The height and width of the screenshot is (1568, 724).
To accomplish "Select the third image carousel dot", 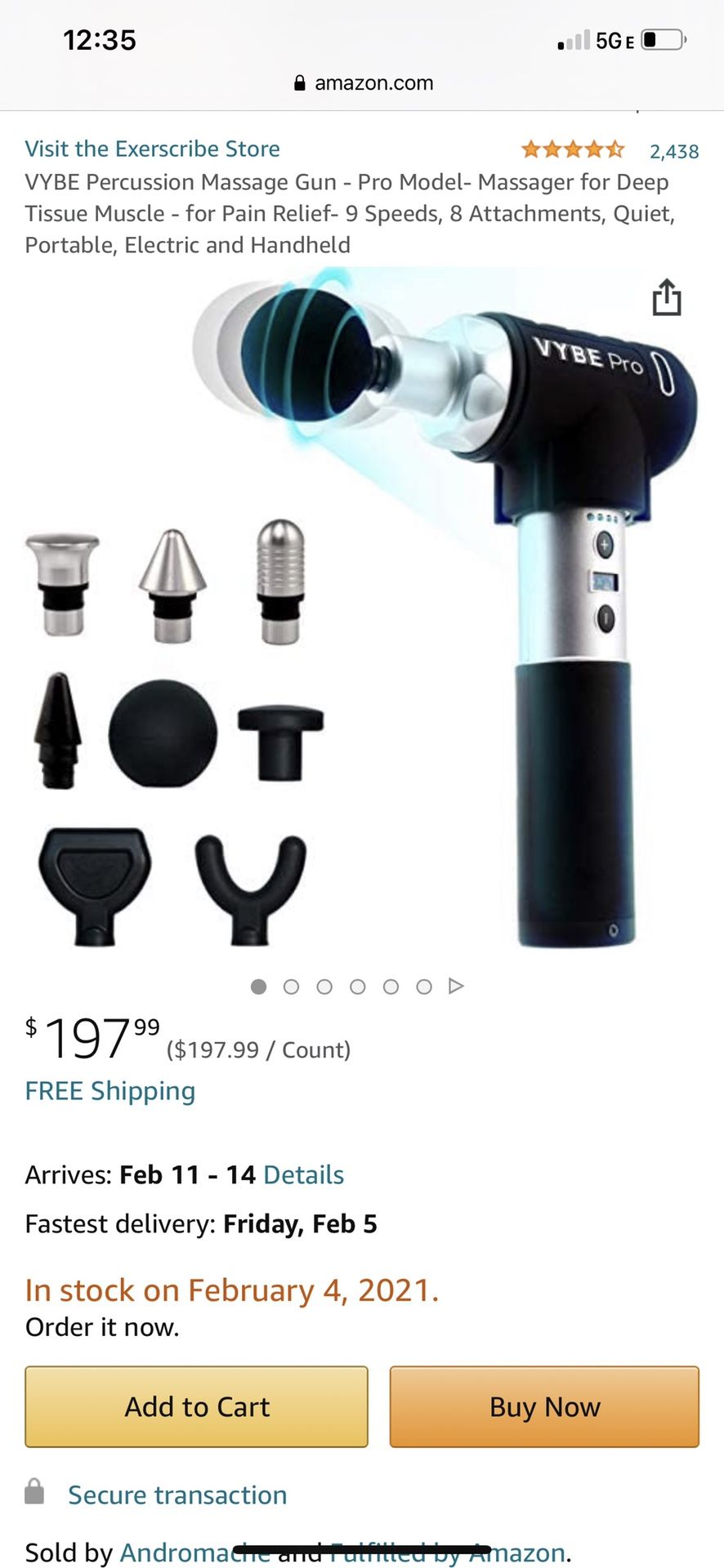I will 324,987.
